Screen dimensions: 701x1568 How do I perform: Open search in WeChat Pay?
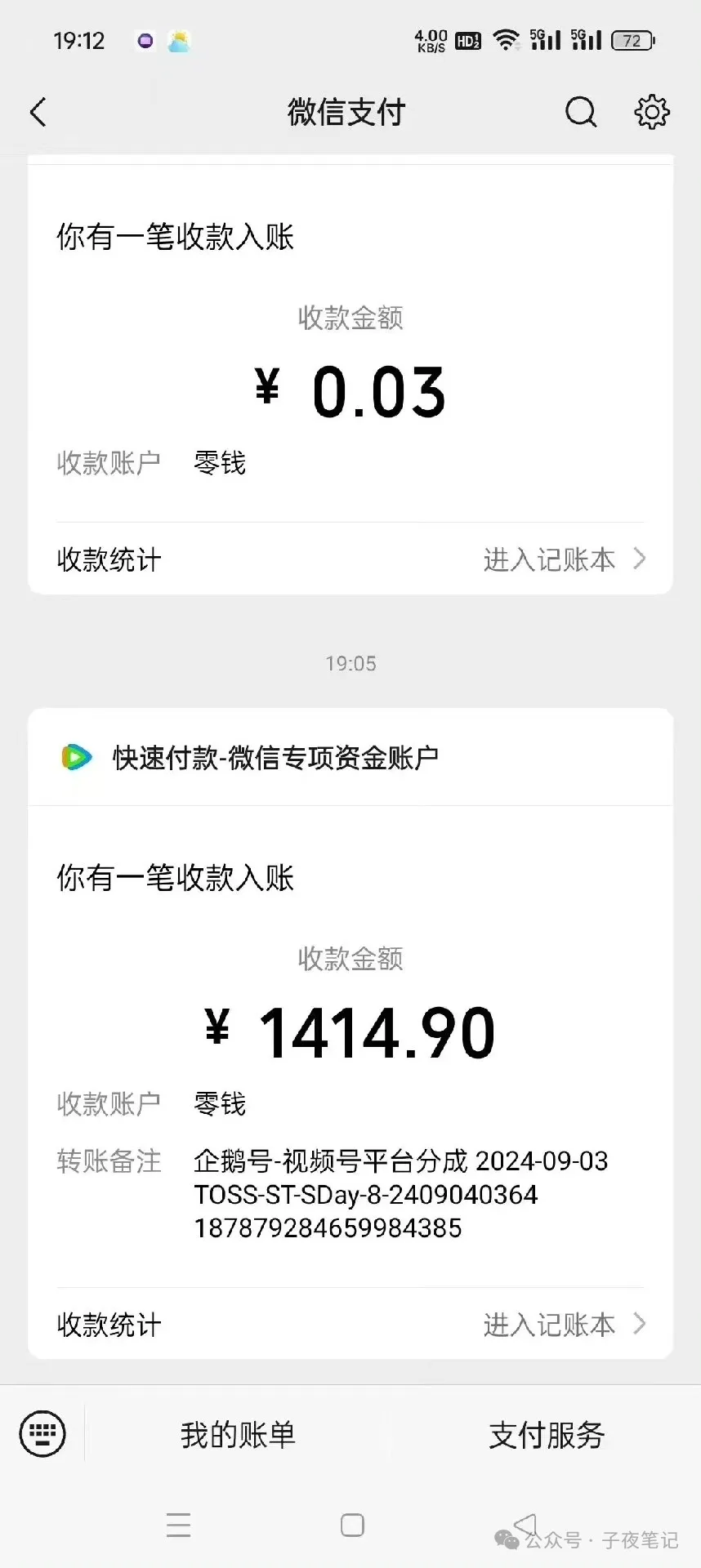(x=581, y=113)
